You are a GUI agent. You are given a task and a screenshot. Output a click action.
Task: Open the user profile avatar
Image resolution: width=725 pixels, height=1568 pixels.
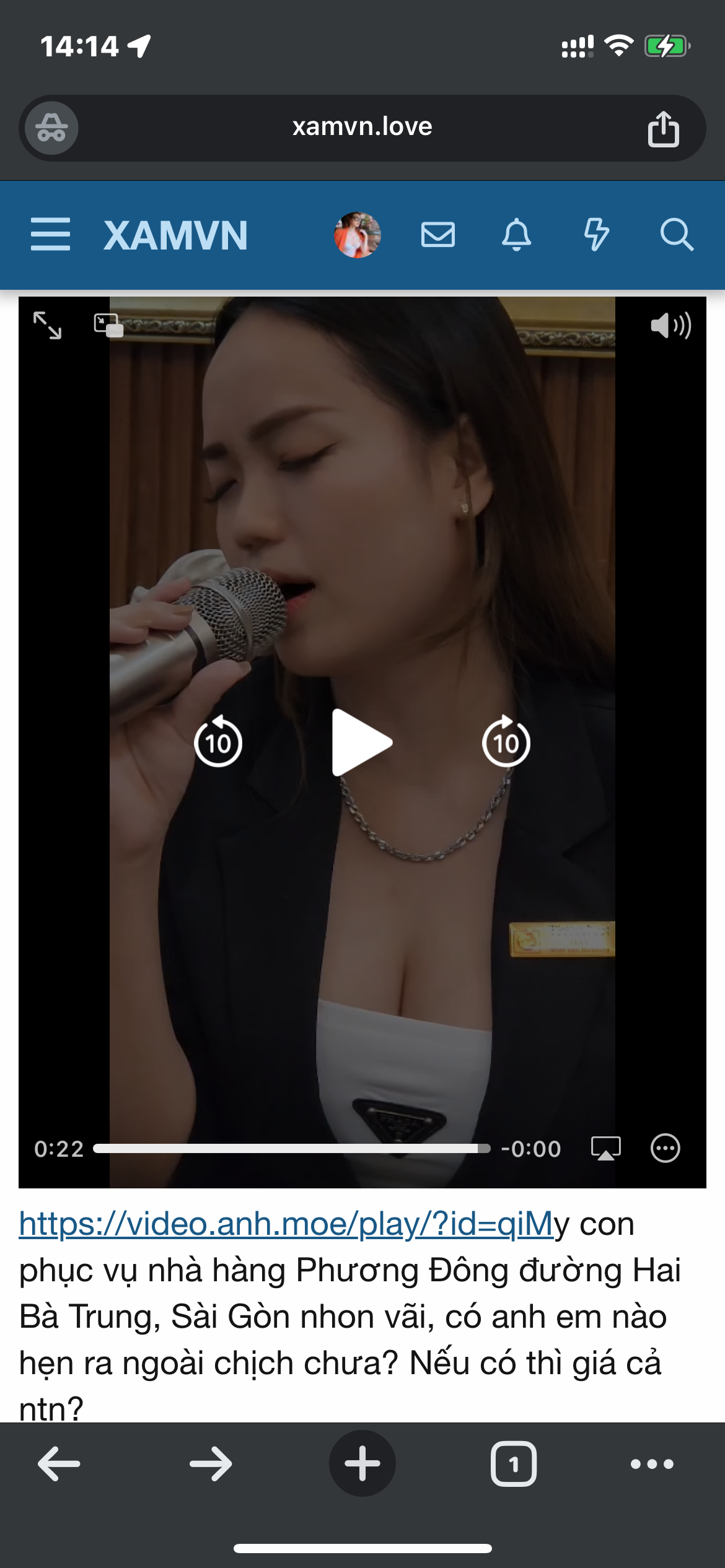(358, 235)
